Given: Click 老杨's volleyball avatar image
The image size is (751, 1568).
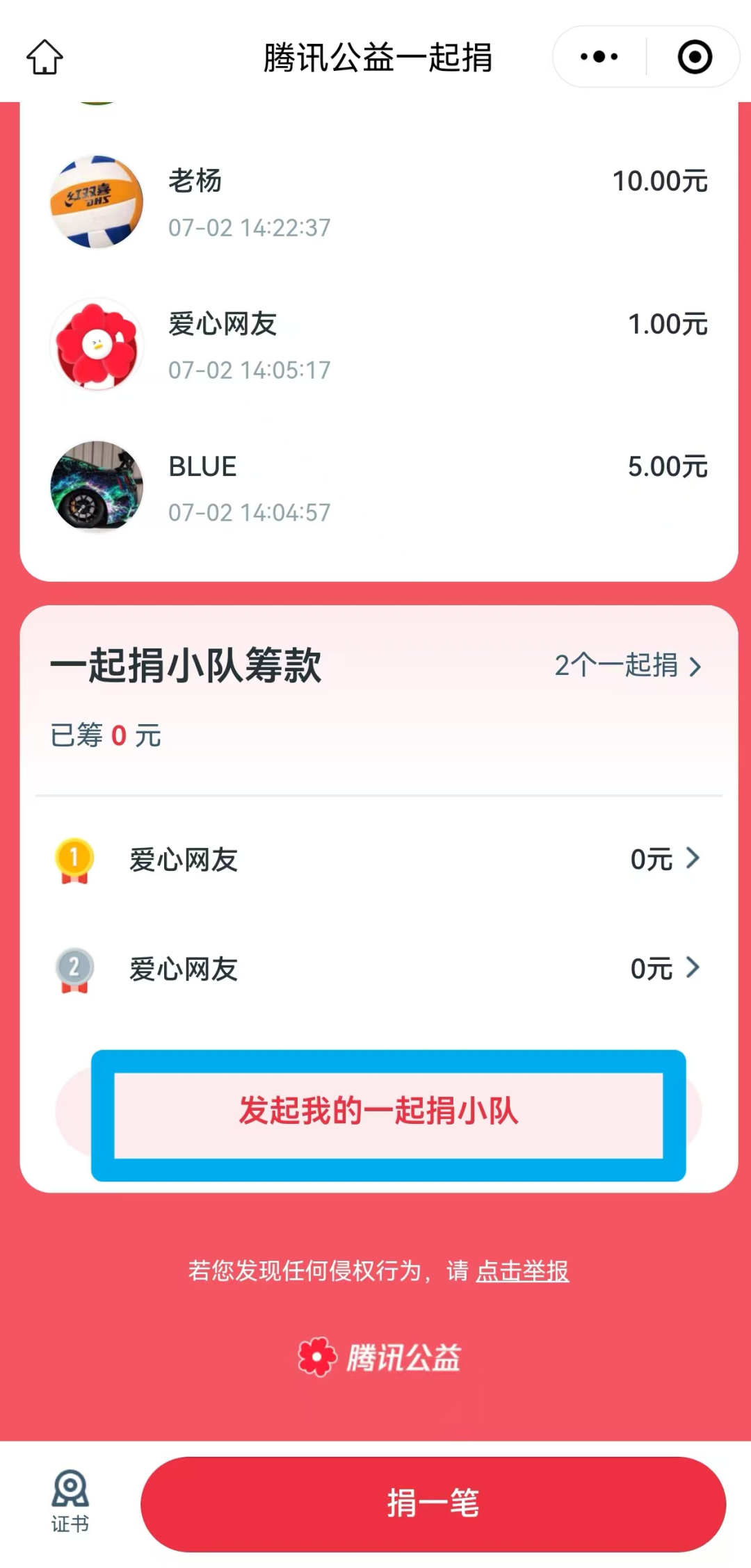Looking at the screenshot, I should tap(95, 202).
